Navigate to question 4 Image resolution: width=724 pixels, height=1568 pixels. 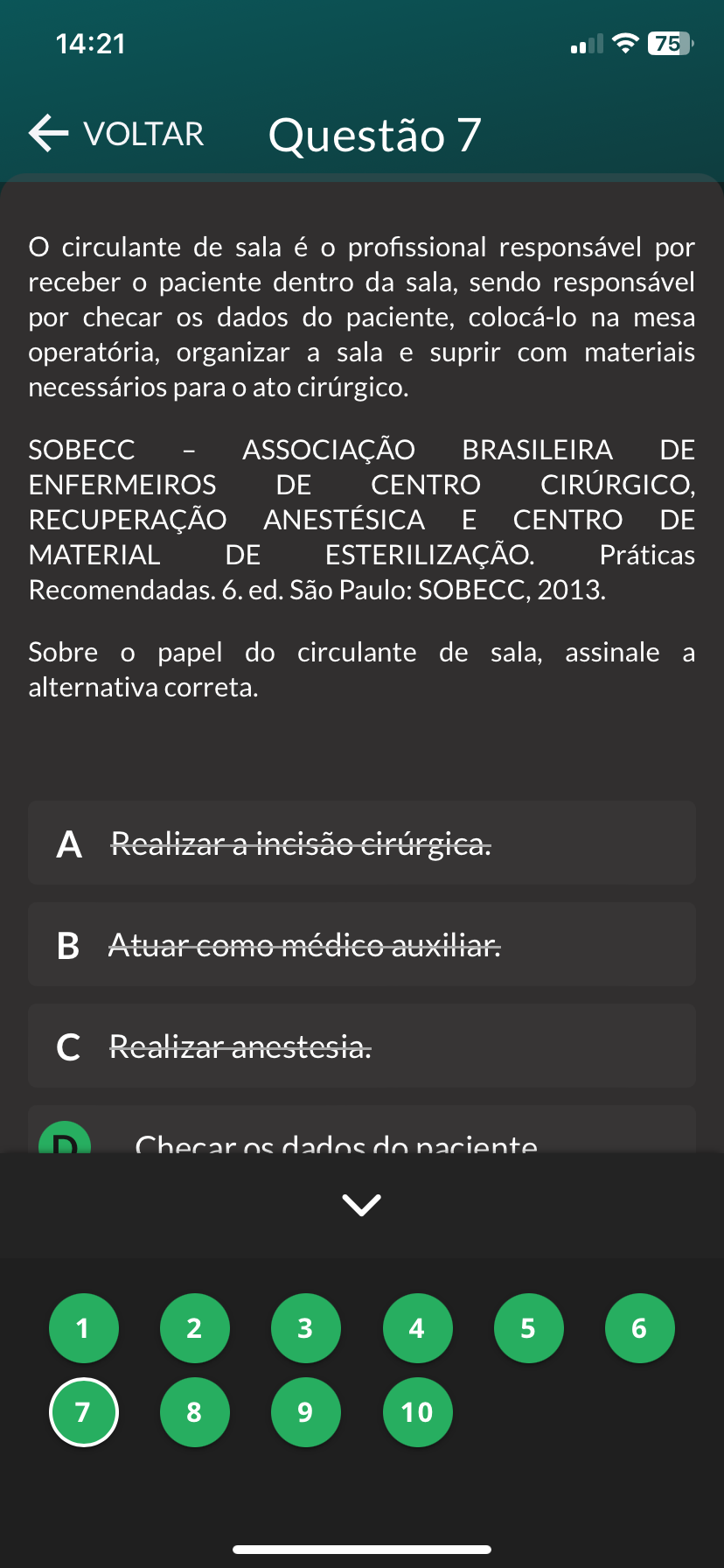417,1328
